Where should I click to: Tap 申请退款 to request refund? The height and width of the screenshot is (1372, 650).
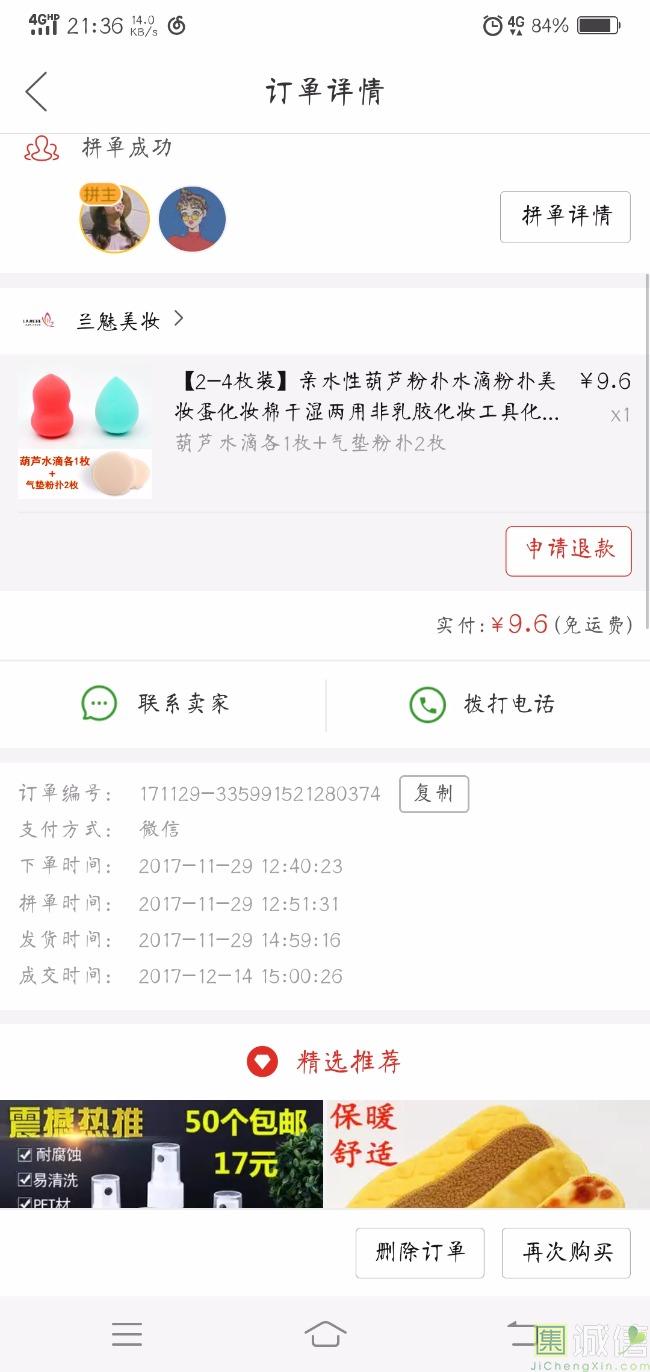click(568, 550)
